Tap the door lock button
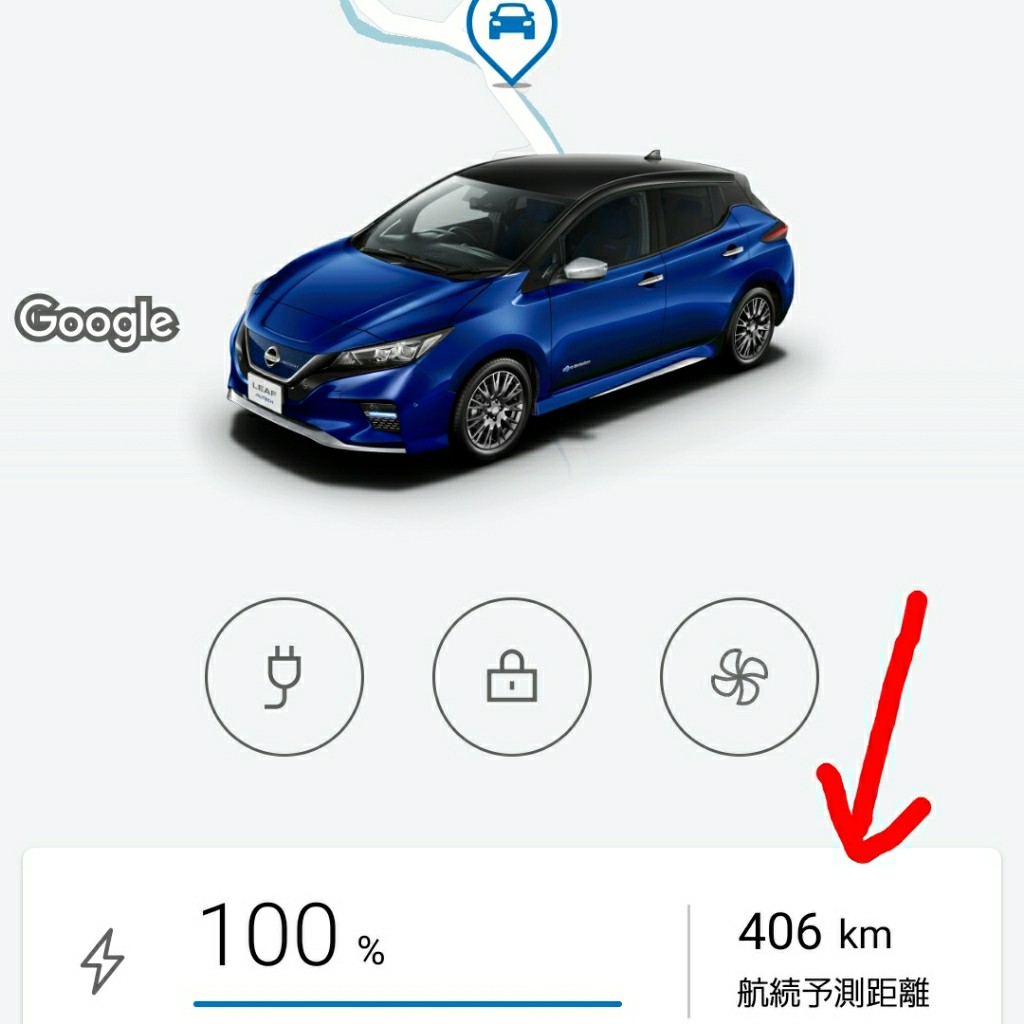The width and height of the screenshot is (1024, 1024). (512, 677)
